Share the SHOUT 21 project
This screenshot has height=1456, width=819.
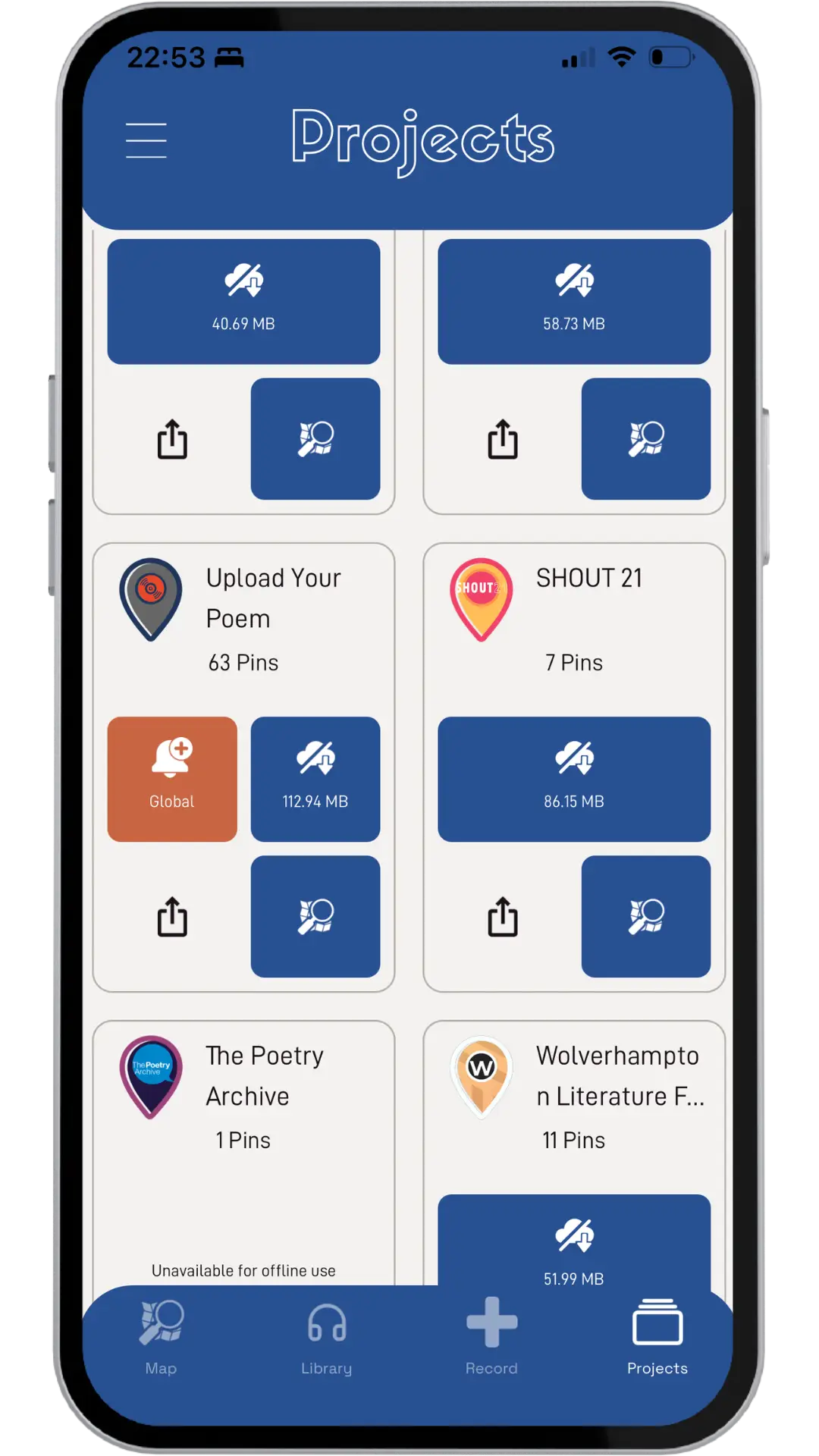tap(503, 917)
